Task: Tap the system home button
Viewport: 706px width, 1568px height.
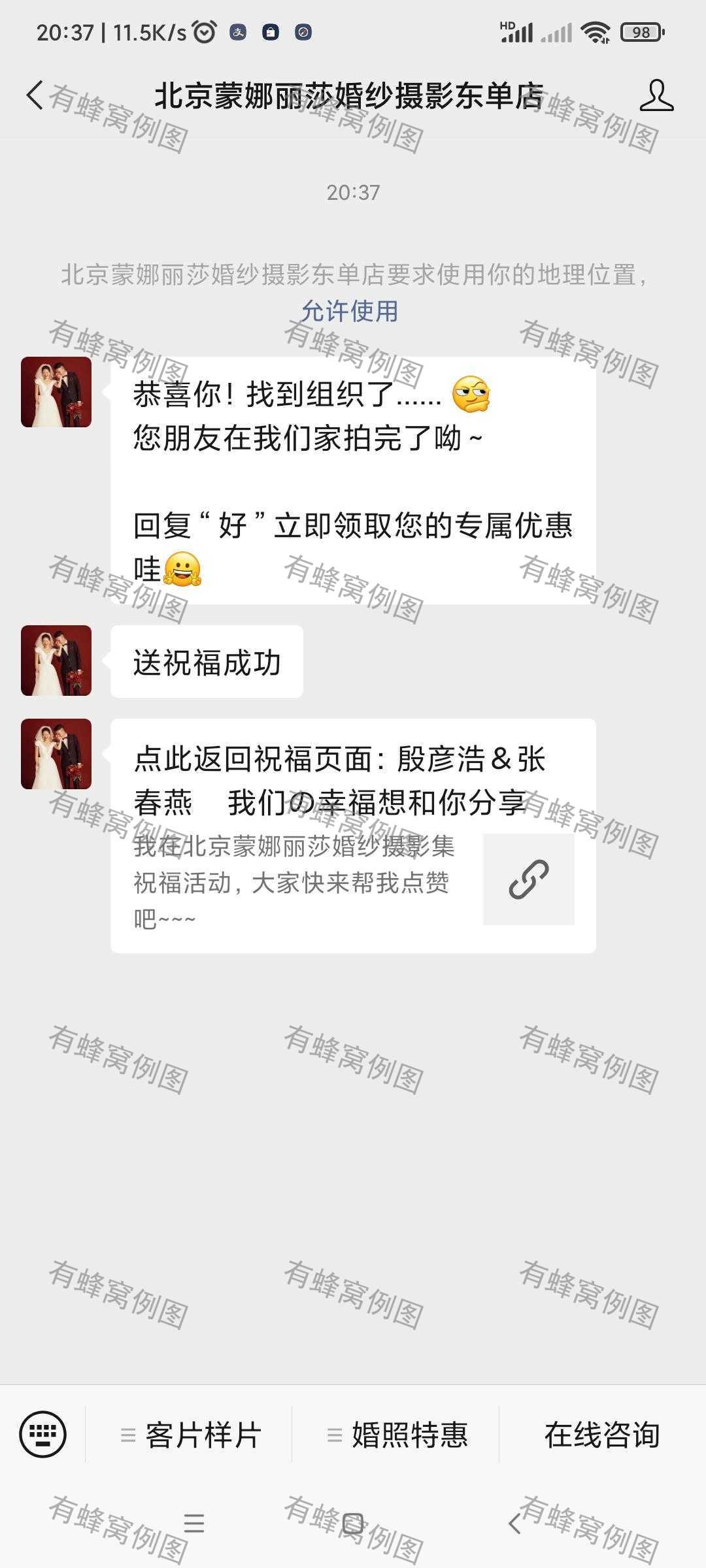Action: pyautogui.click(x=353, y=1524)
